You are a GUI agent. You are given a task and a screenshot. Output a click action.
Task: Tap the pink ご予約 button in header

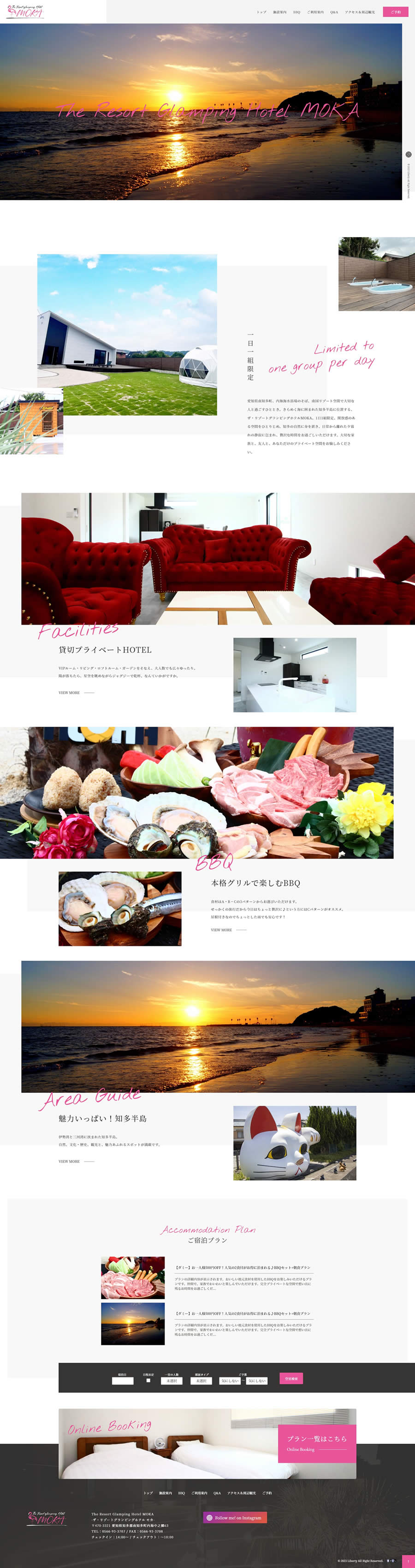click(395, 12)
